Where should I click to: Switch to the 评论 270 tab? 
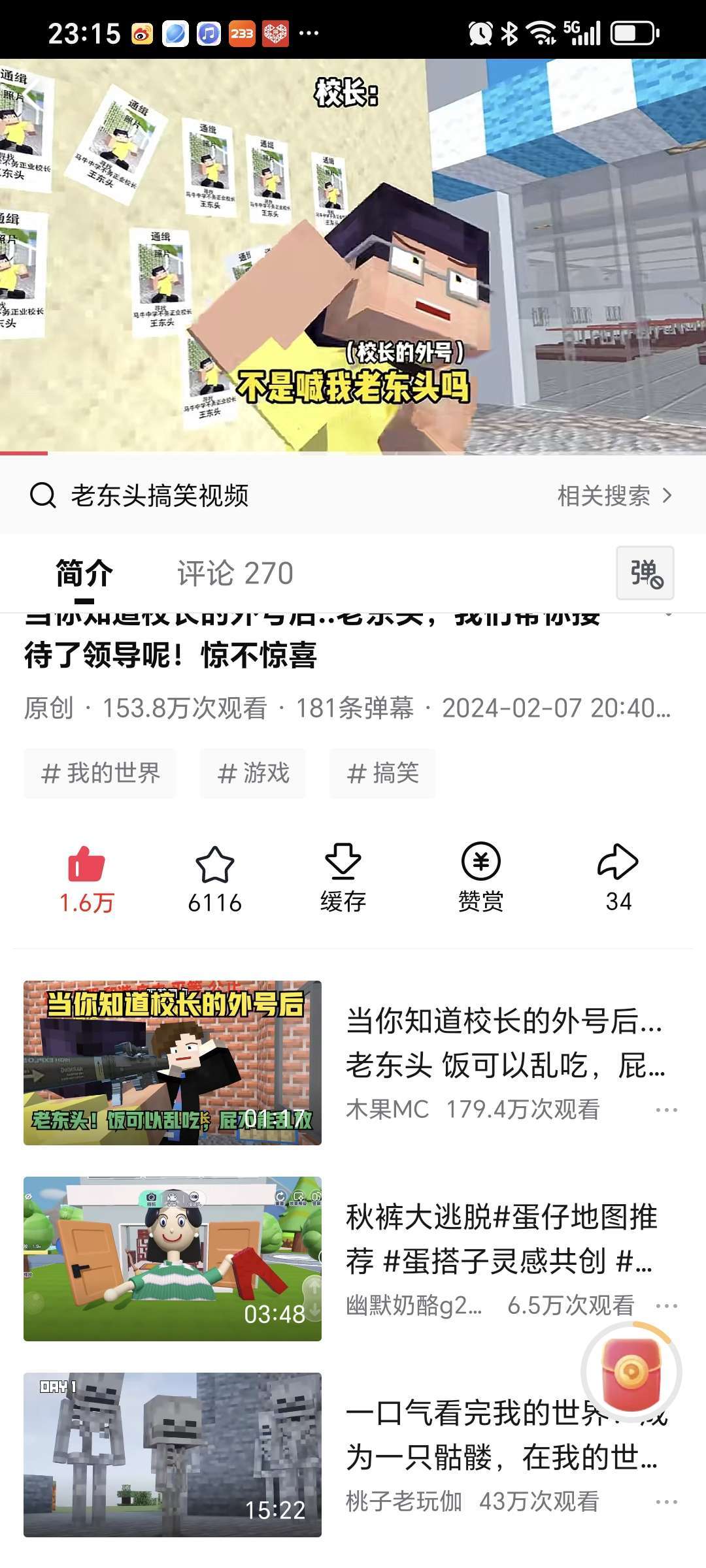point(235,574)
